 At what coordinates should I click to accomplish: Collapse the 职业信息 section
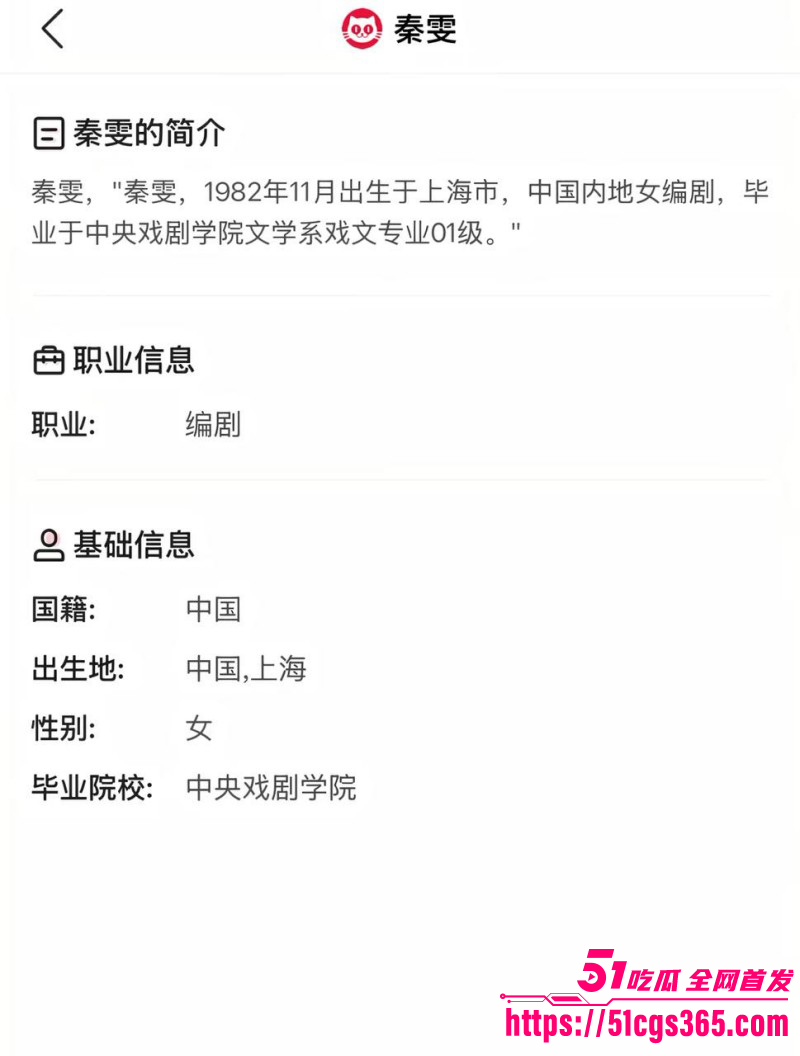tap(133, 361)
